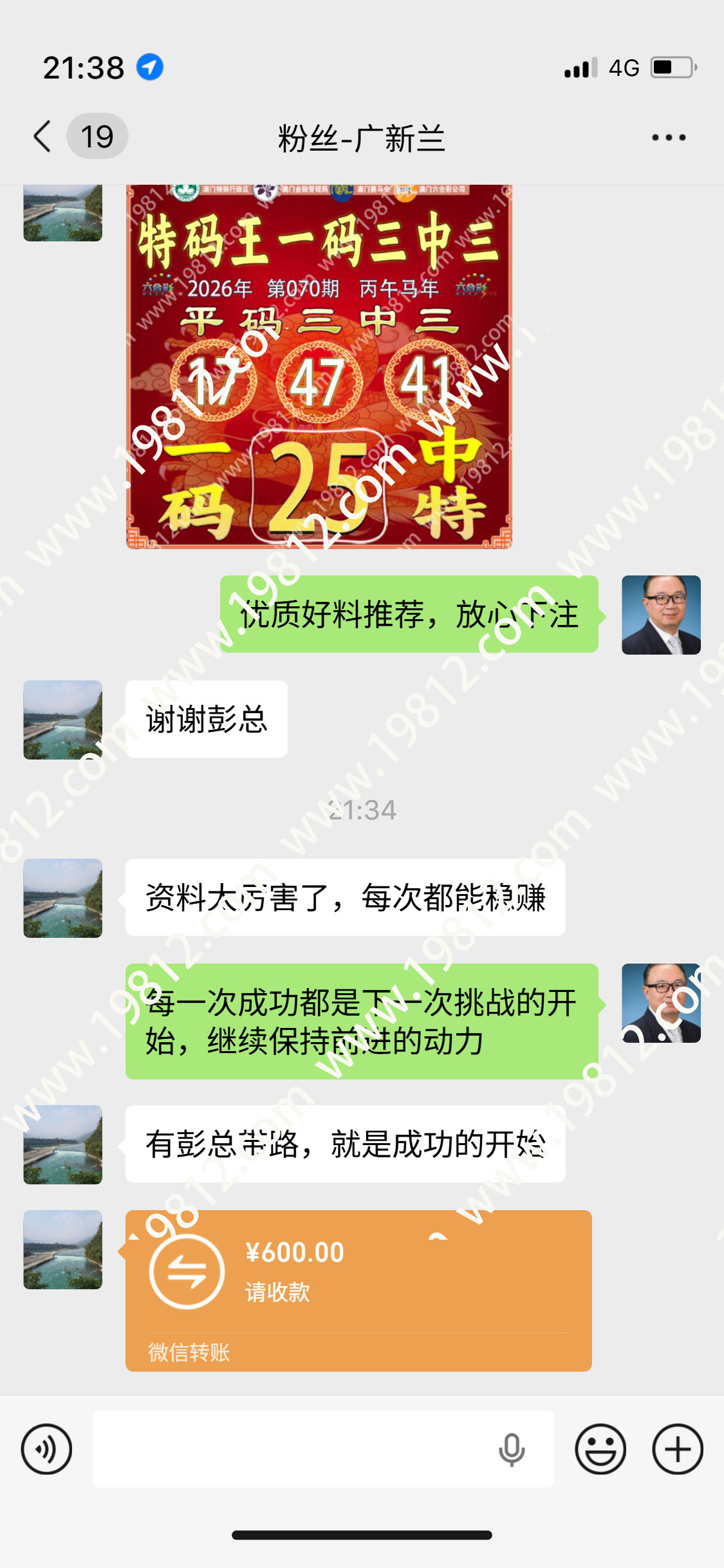Open the contact's avatar beside 谢谢彭总
The height and width of the screenshot is (1568, 724).
tap(62, 720)
